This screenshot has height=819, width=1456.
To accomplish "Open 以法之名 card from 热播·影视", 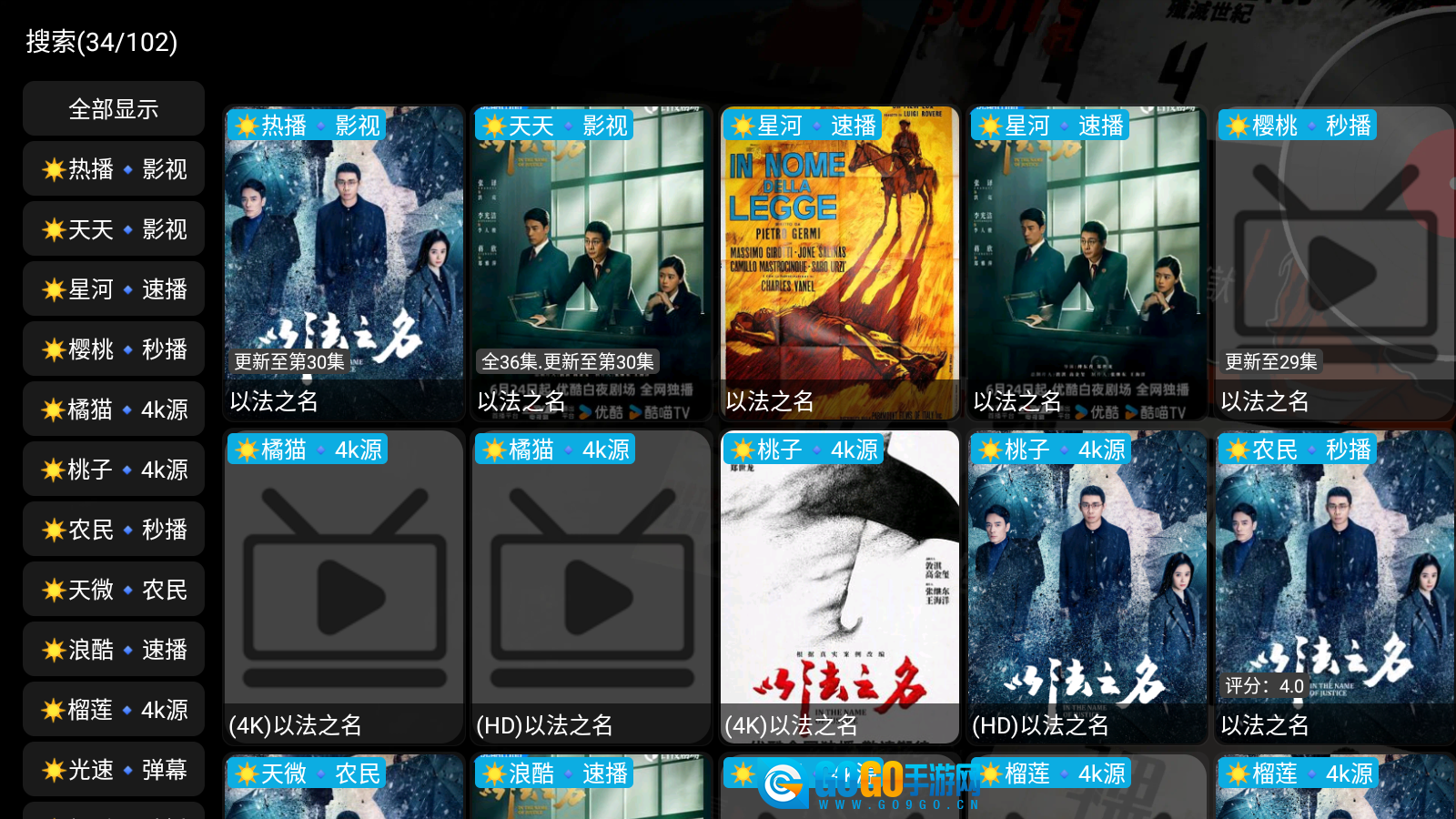I will tap(344, 264).
